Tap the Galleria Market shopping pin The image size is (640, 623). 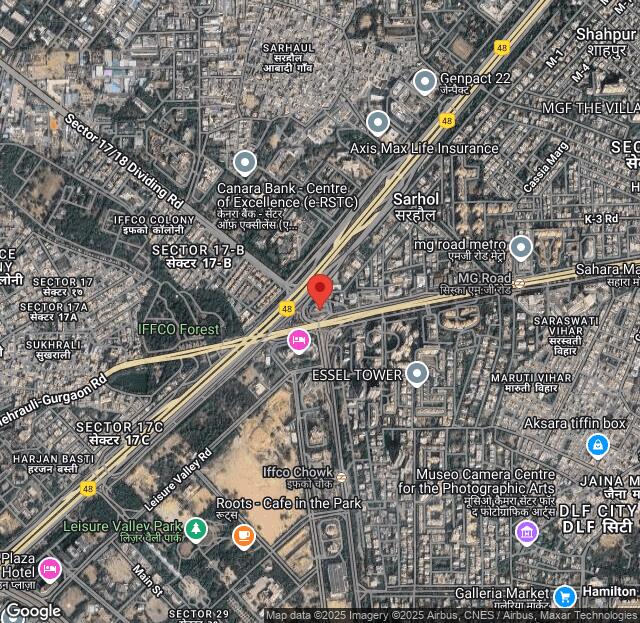click(564, 596)
